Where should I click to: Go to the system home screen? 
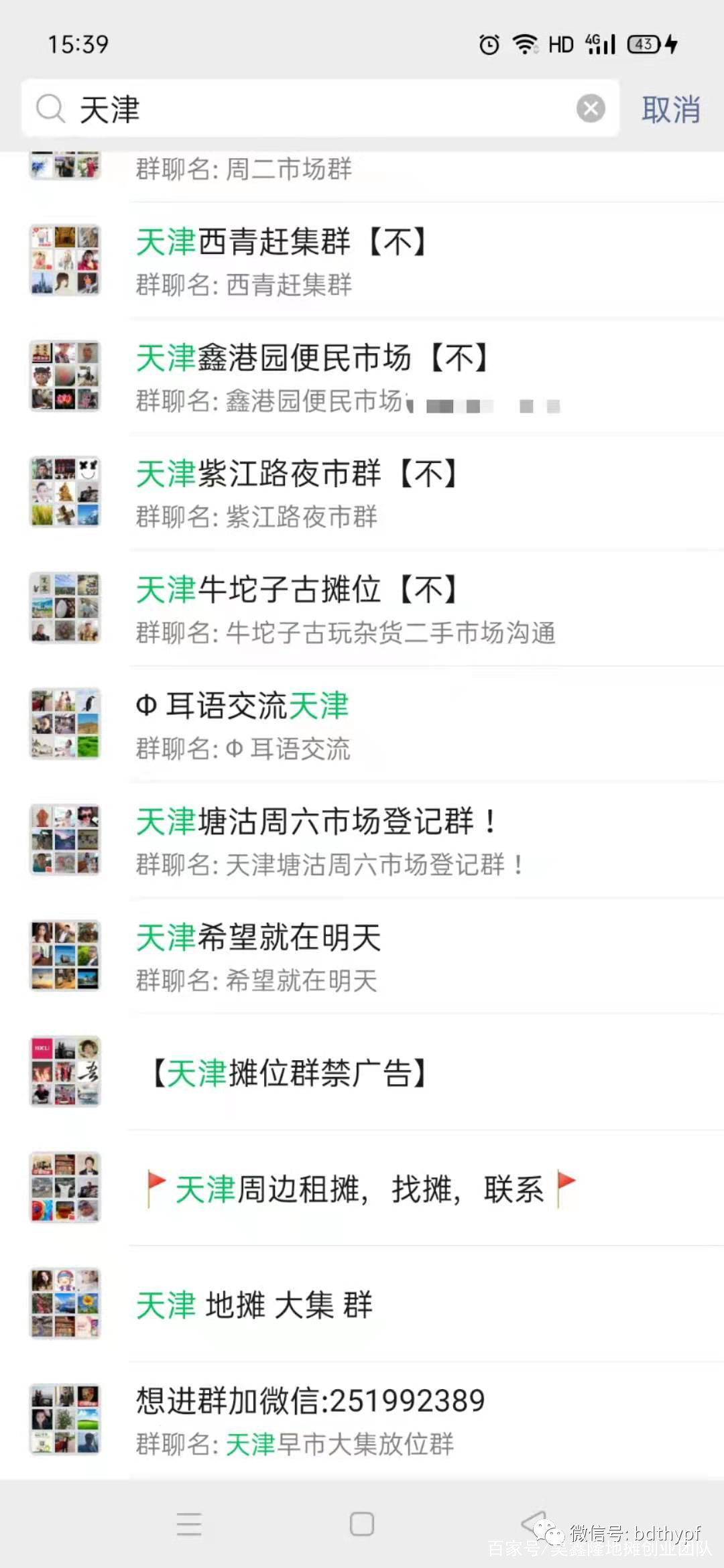point(362,1524)
